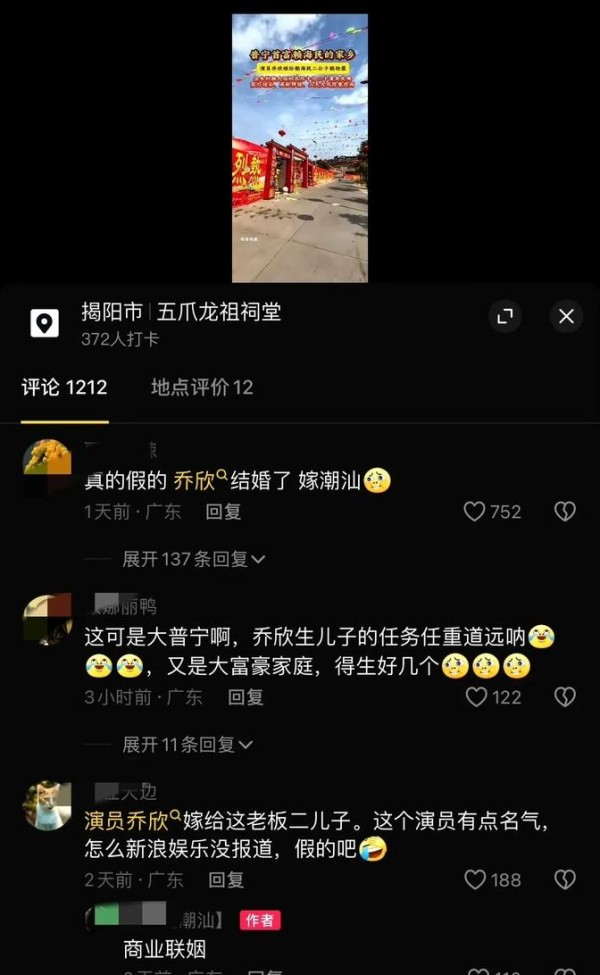600x975 pixels.
Task: Dislike the comment with 188 likes
Action: pyautogui.click(x=565, y=879)
